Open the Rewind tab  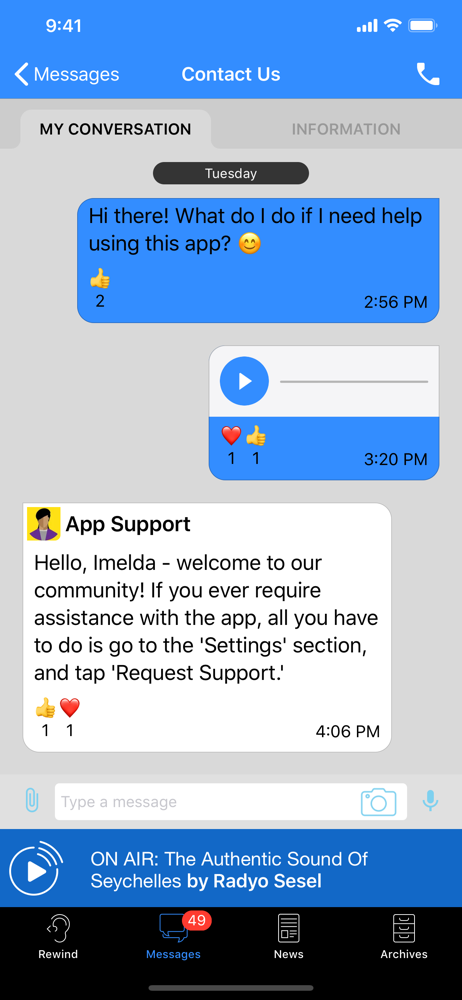coord(58,936)
